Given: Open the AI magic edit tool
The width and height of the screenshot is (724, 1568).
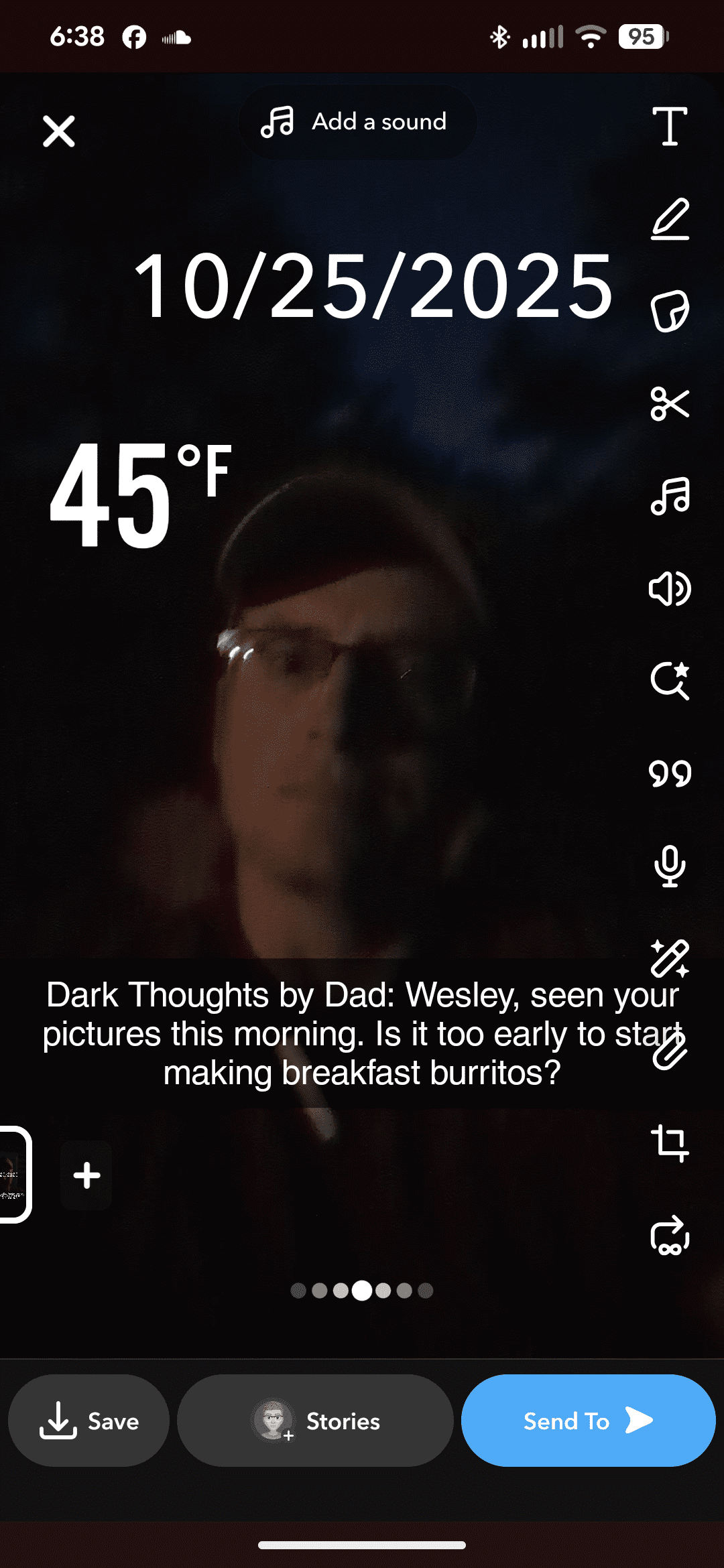Looking at the screenshot, I should 670,867.
